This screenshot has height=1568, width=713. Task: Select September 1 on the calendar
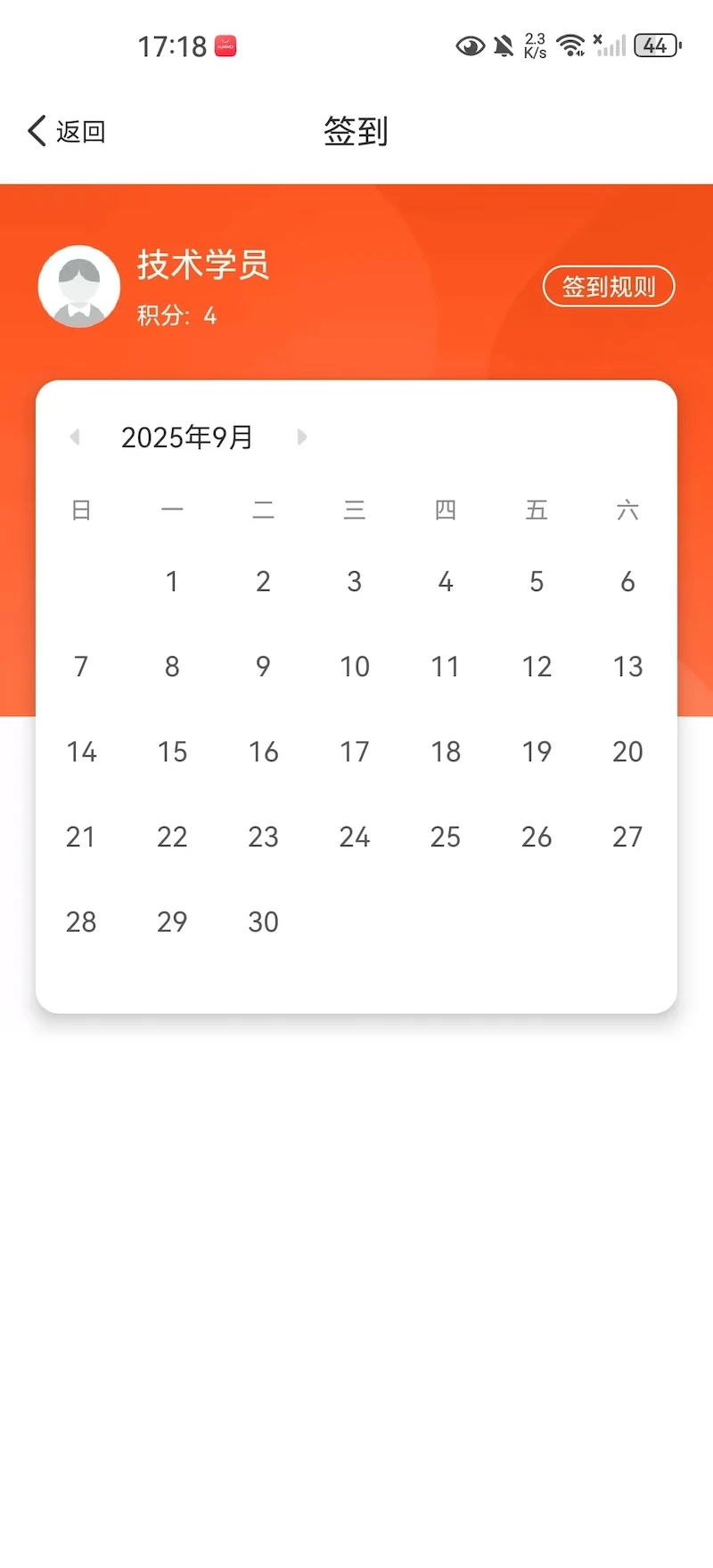172,582
